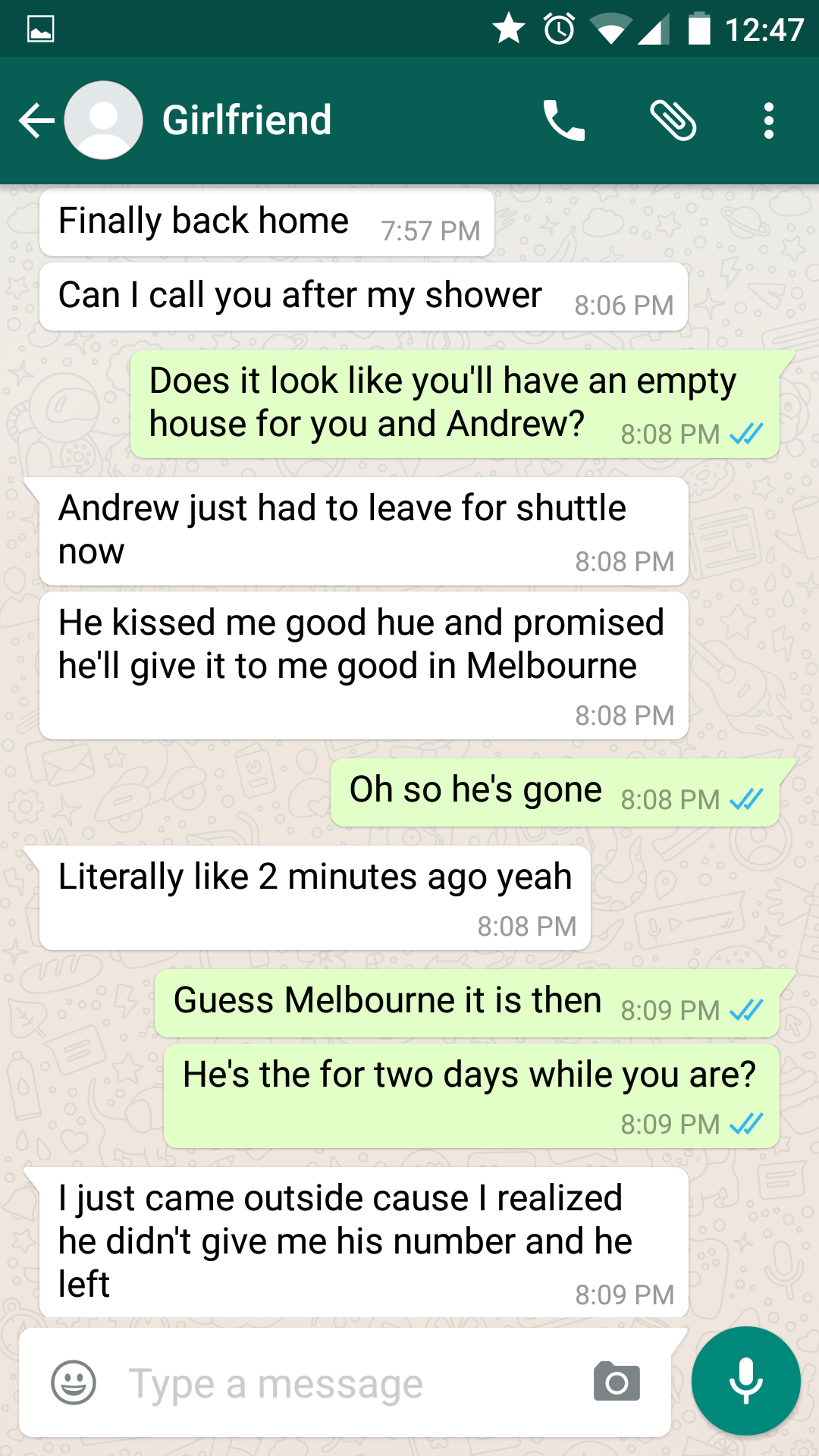The width and height of the screenshot is (819, 1456).
Task: Start a voice call with Girlfriend
Action: point(563,121)
